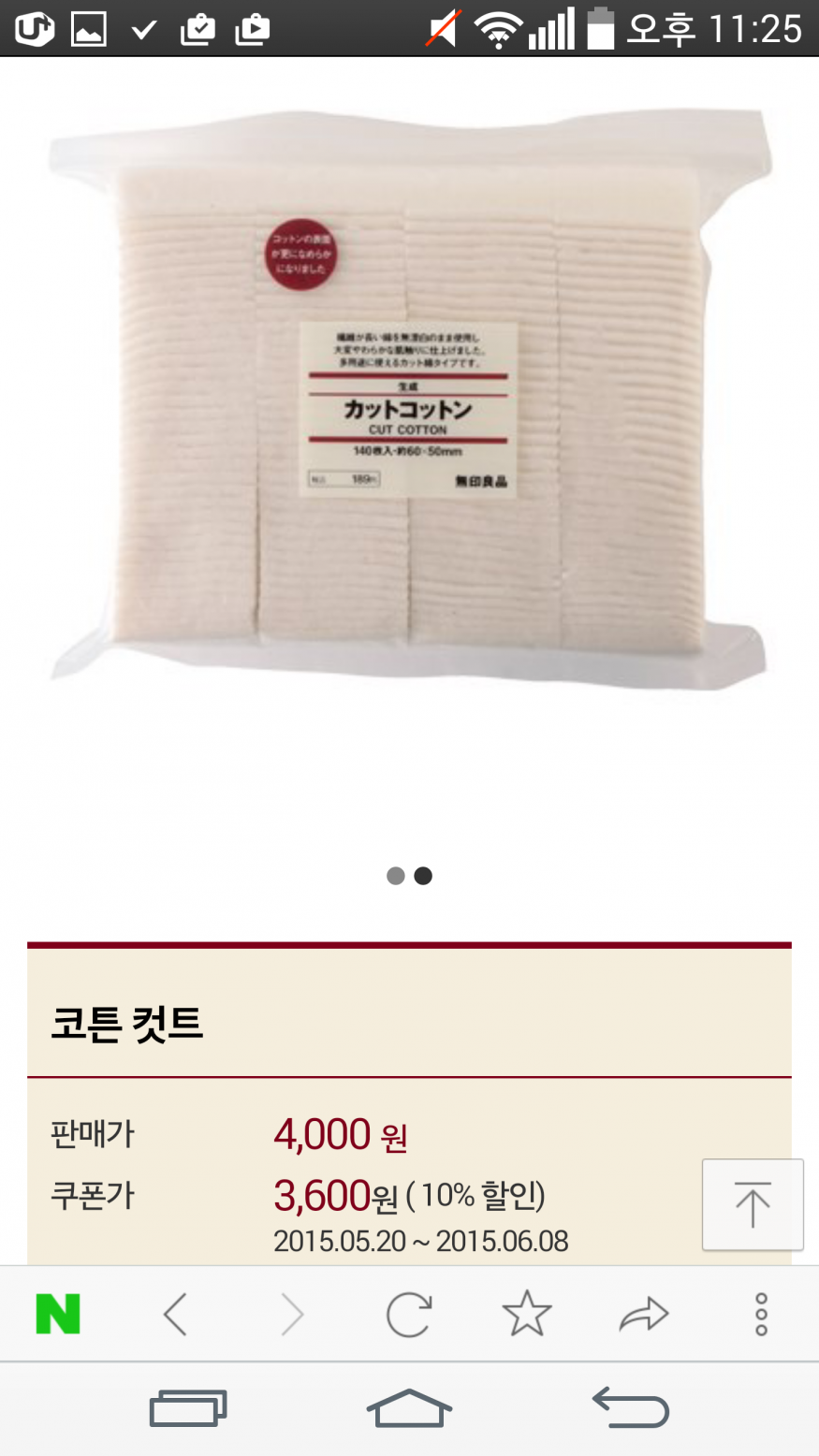This screenshot has width=819, height=1456.
Task: Jump to top of the page
Action: pos(753,1205)
